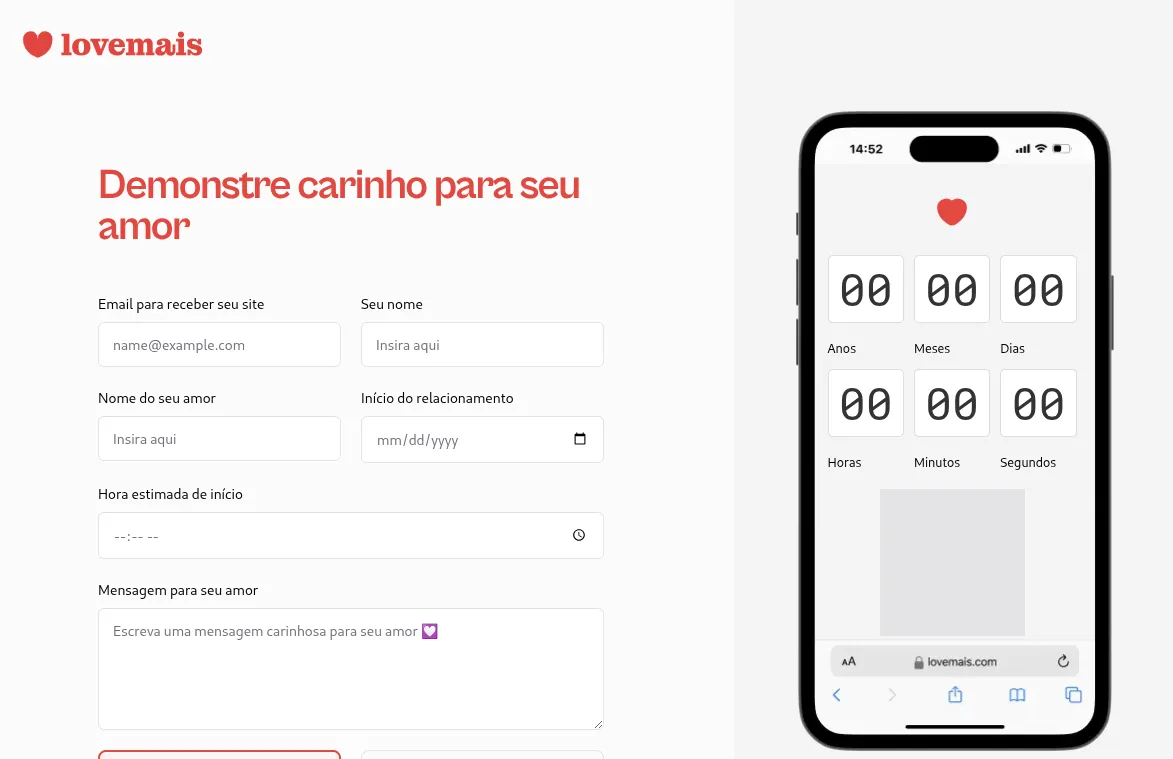Tap the email field to receive your site
This screenshot has height=759, width=1173.
(219, 345)
